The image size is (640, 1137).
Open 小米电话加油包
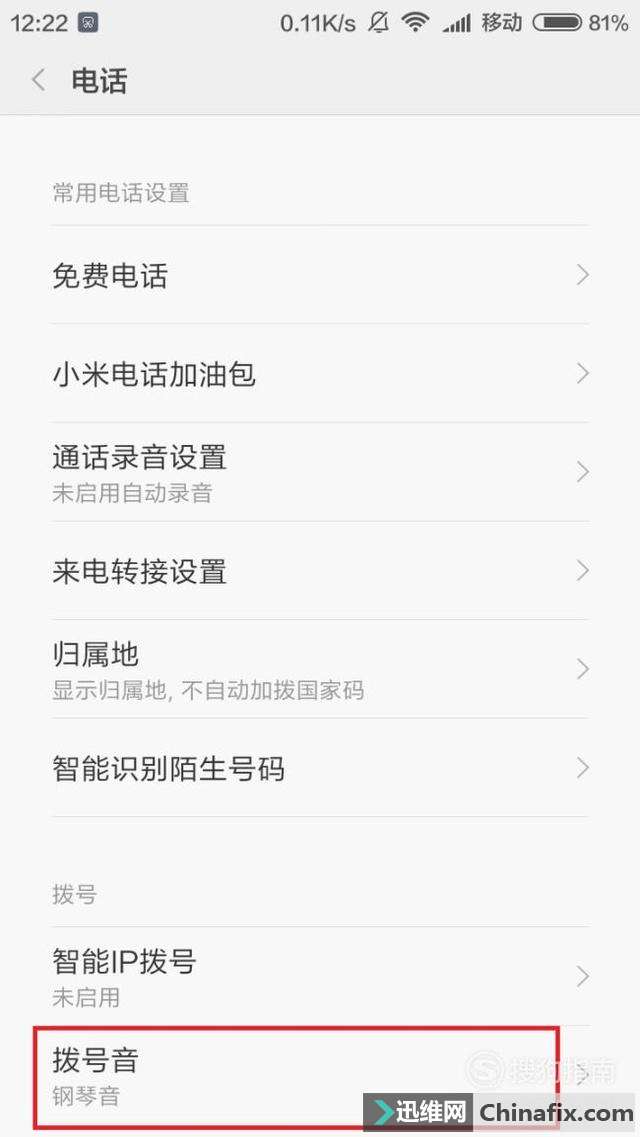(x=320, y=374)
